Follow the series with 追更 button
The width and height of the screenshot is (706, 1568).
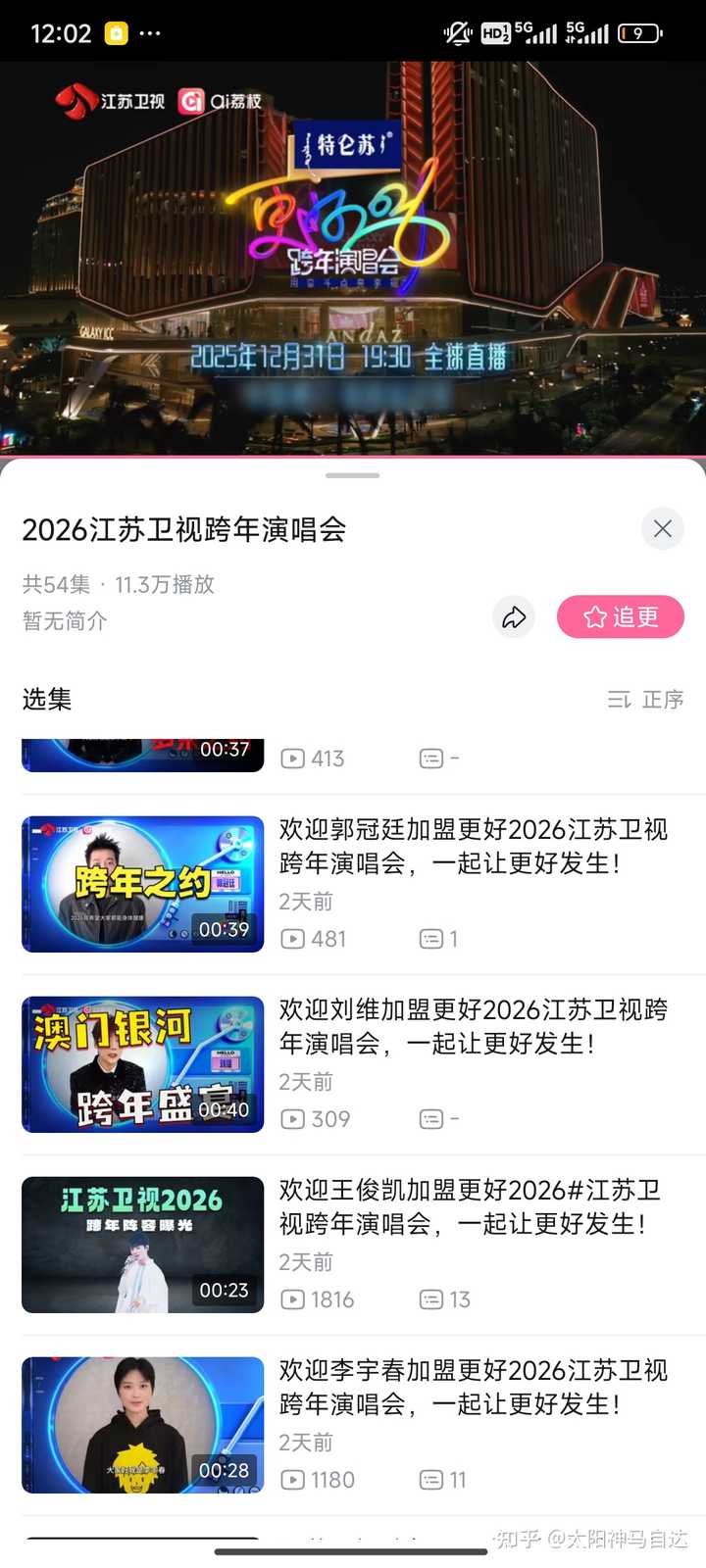coord(620,617)
